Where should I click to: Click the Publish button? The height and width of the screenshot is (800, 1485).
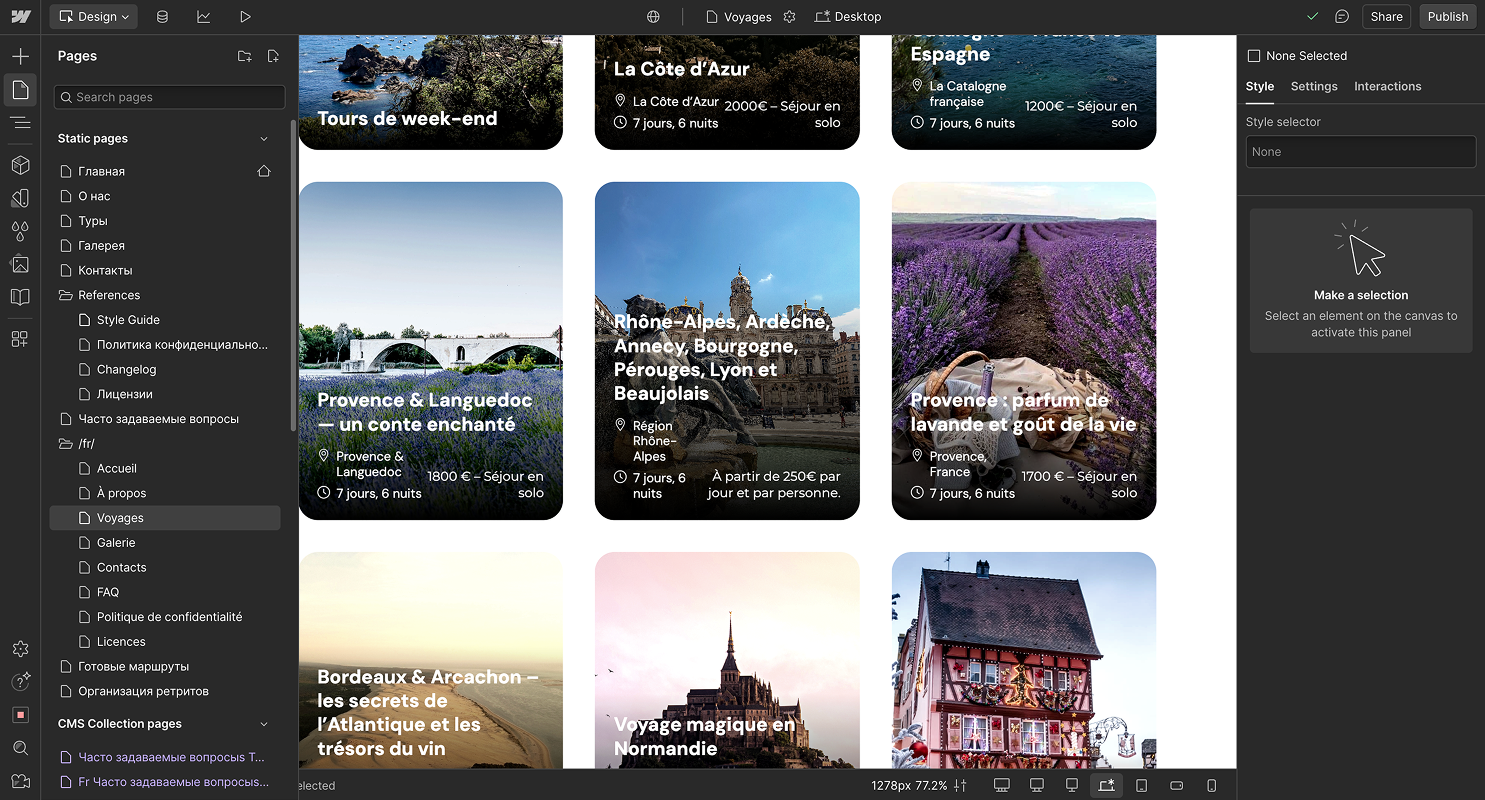click(1447, 16)
